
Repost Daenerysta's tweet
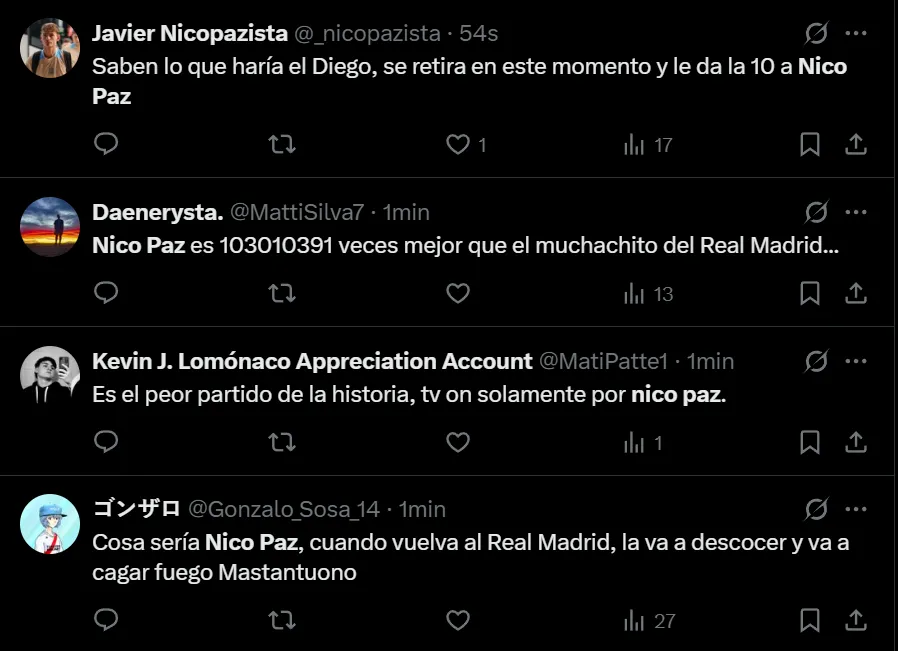point(283,294)
